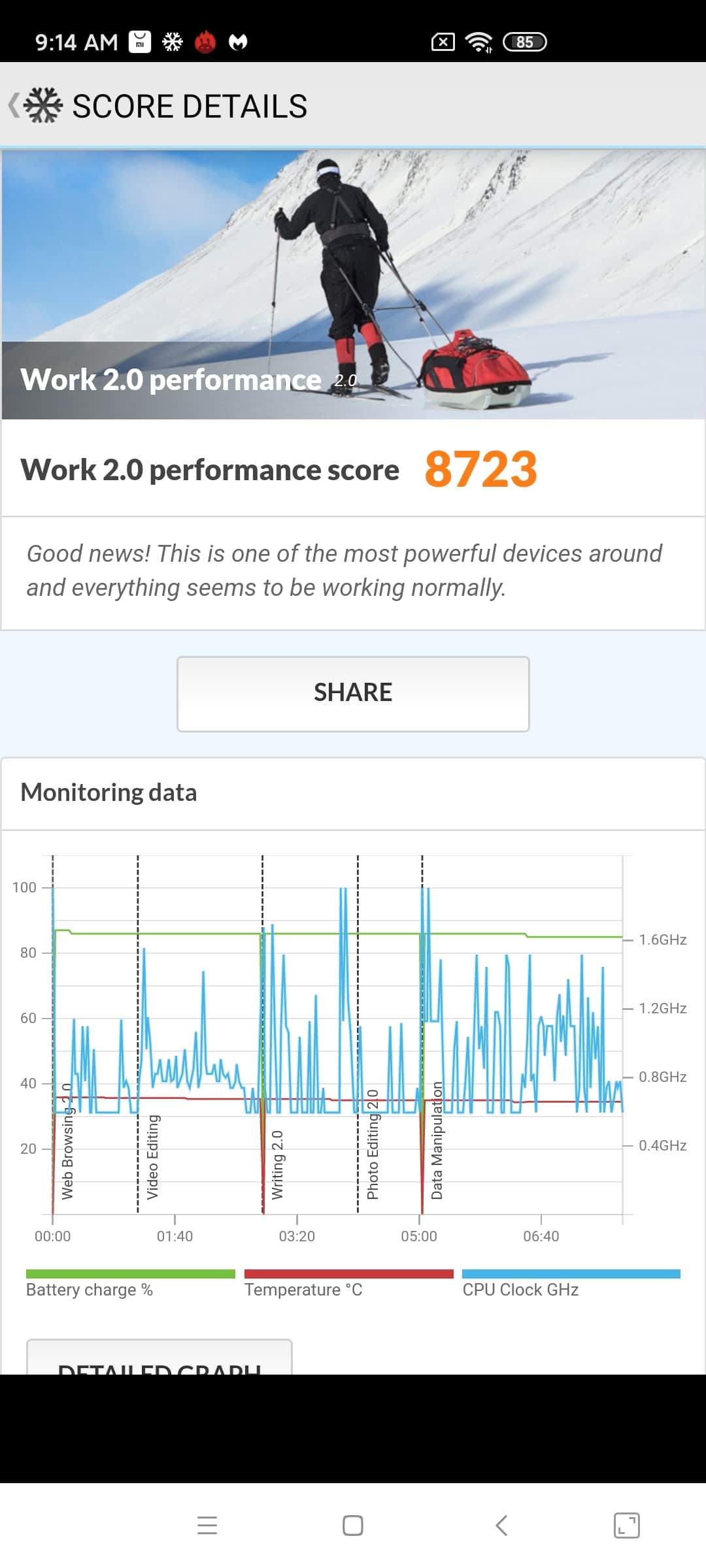Tap the SHARE button
The width and height of the screenshot is (706, 1568).
point(353,694)
